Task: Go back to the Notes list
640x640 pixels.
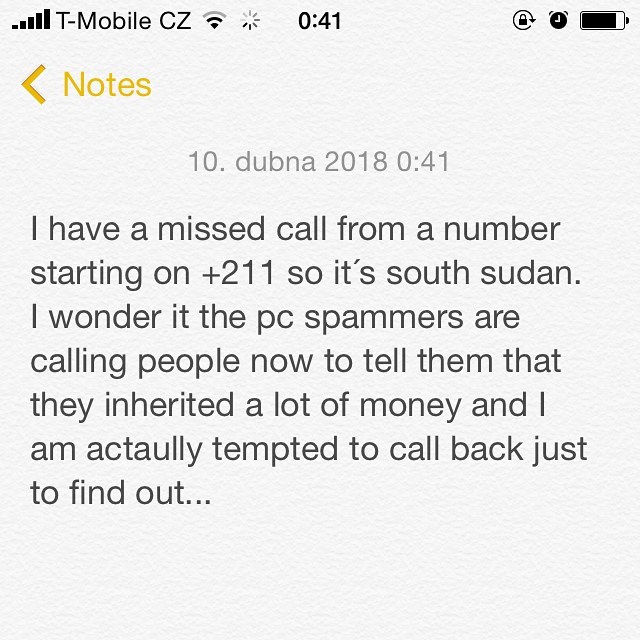Action: 85,85
